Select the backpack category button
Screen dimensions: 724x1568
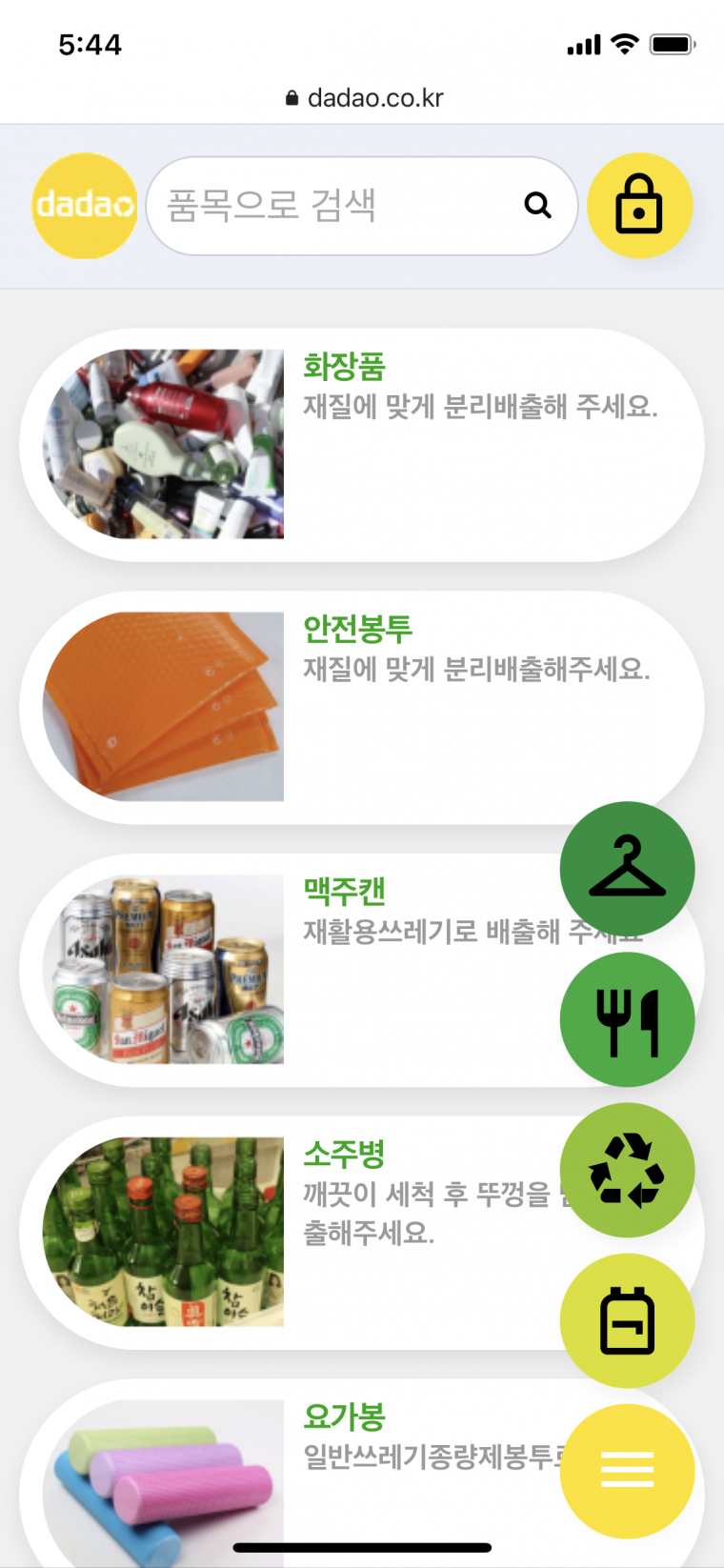tap(627, 1320)
